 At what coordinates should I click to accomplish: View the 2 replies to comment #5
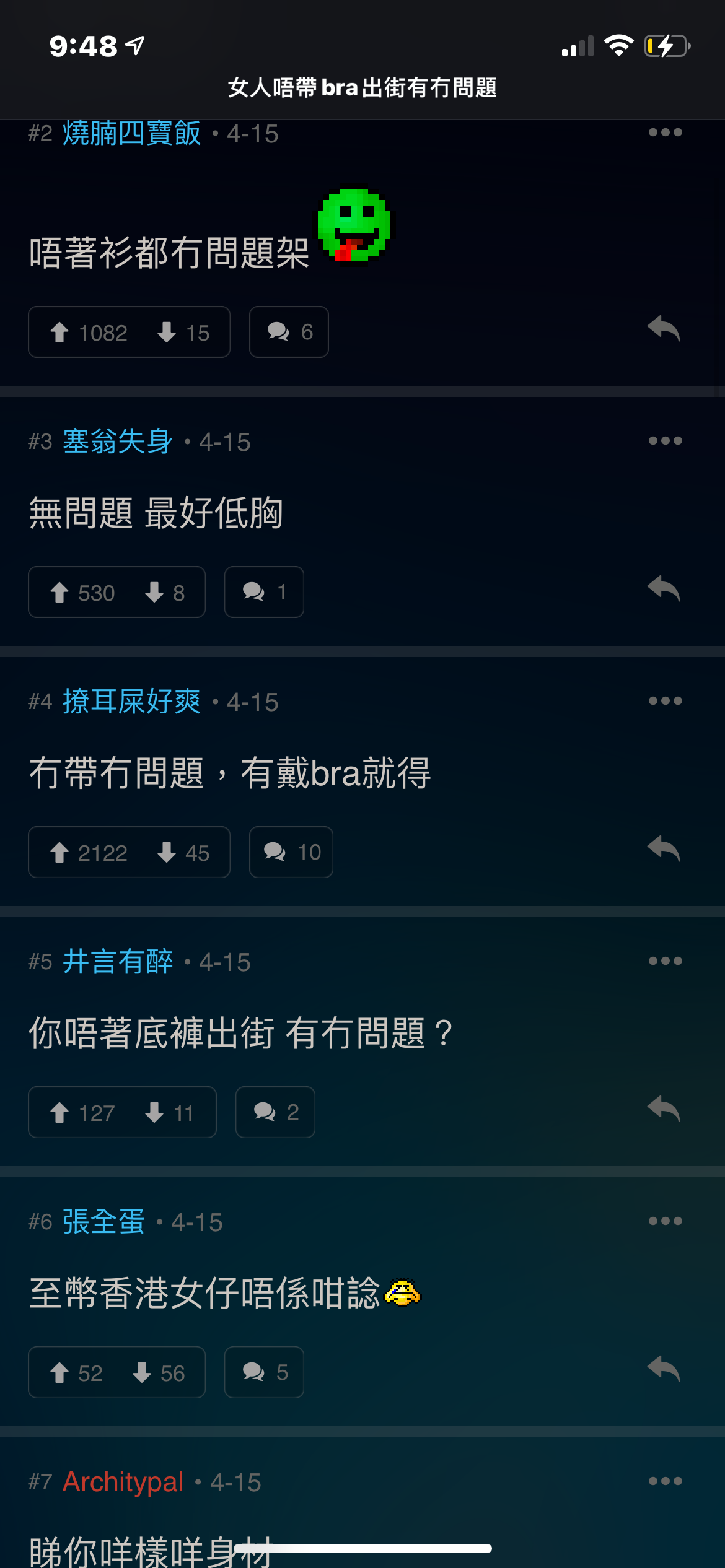point(275,1112)
